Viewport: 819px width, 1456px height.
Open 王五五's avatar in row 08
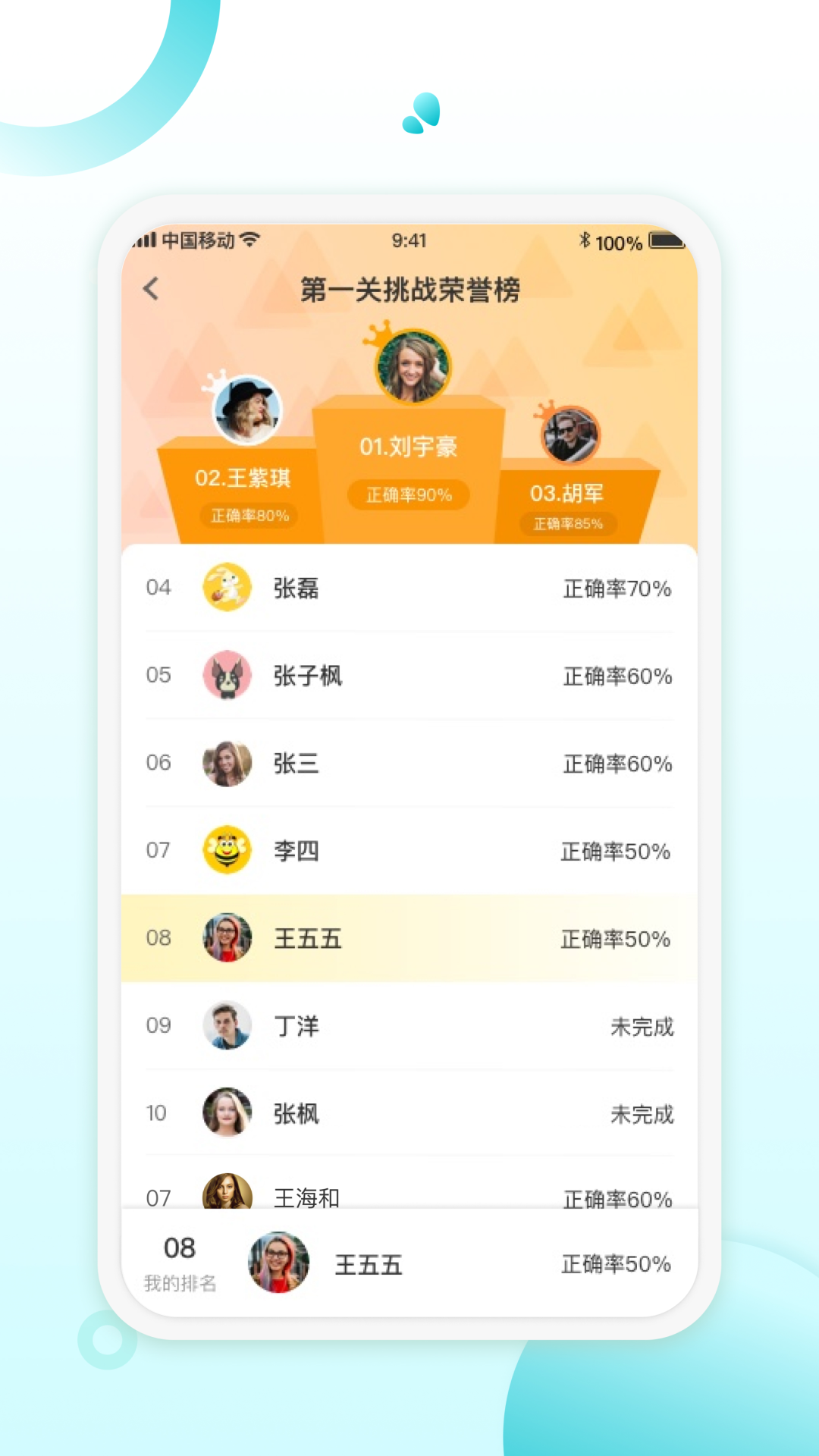click(227, 939)
